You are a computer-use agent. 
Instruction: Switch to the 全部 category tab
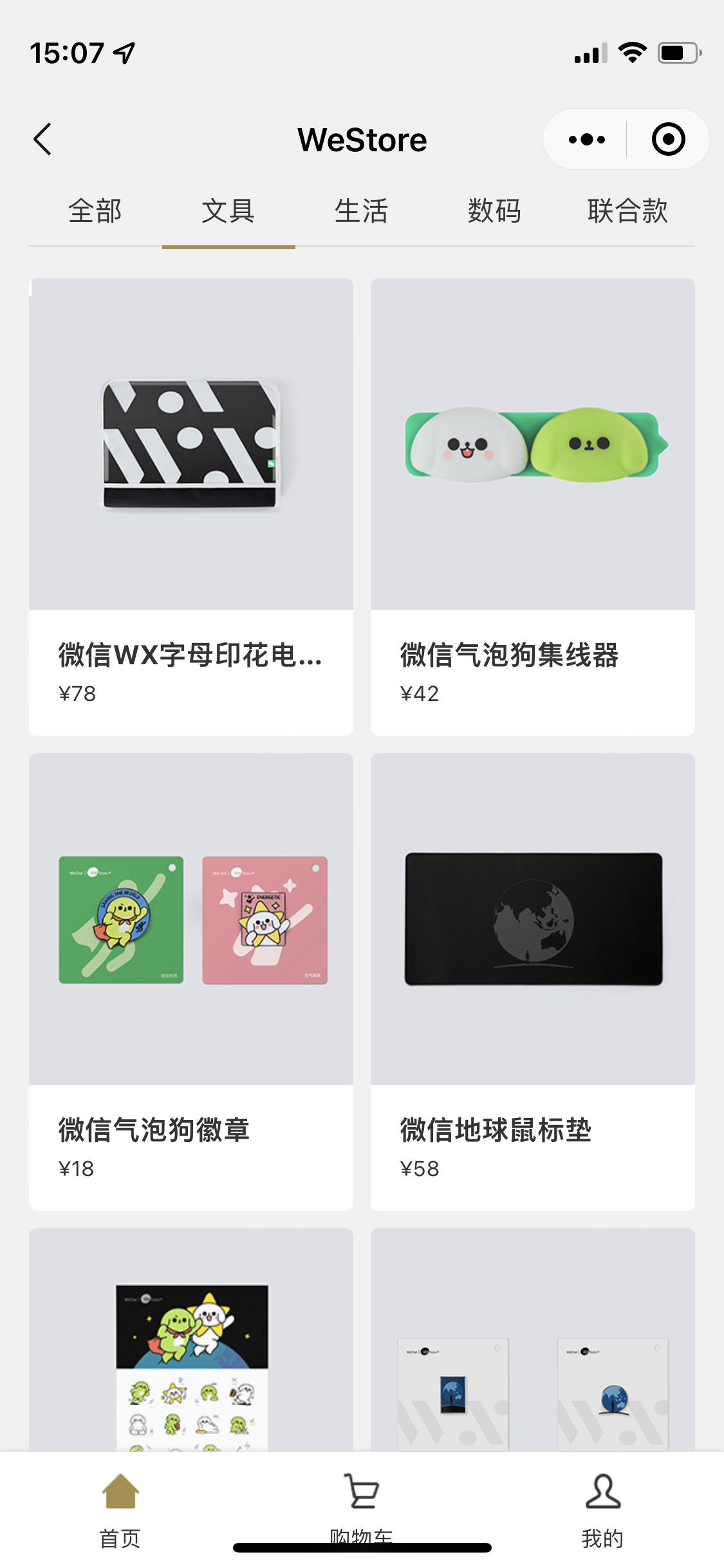[95, 212]
